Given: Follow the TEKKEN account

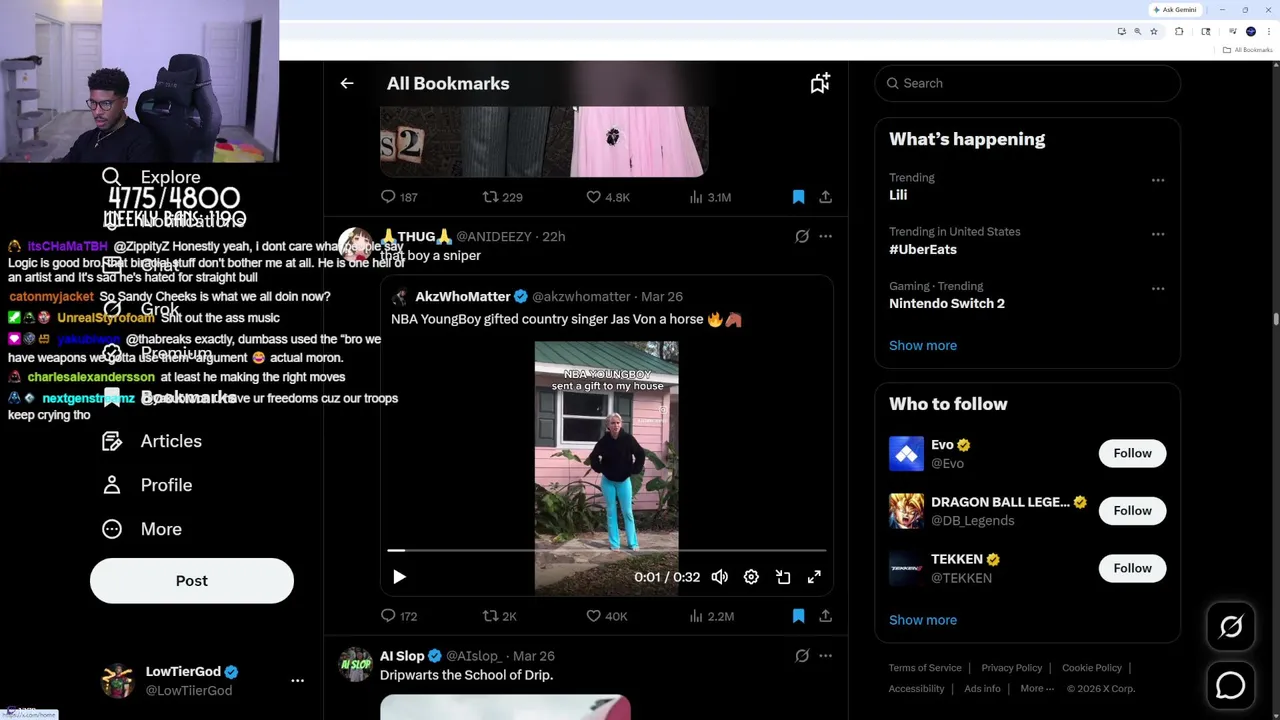Looking at the screenshot, I should (x=1132, y=568).
